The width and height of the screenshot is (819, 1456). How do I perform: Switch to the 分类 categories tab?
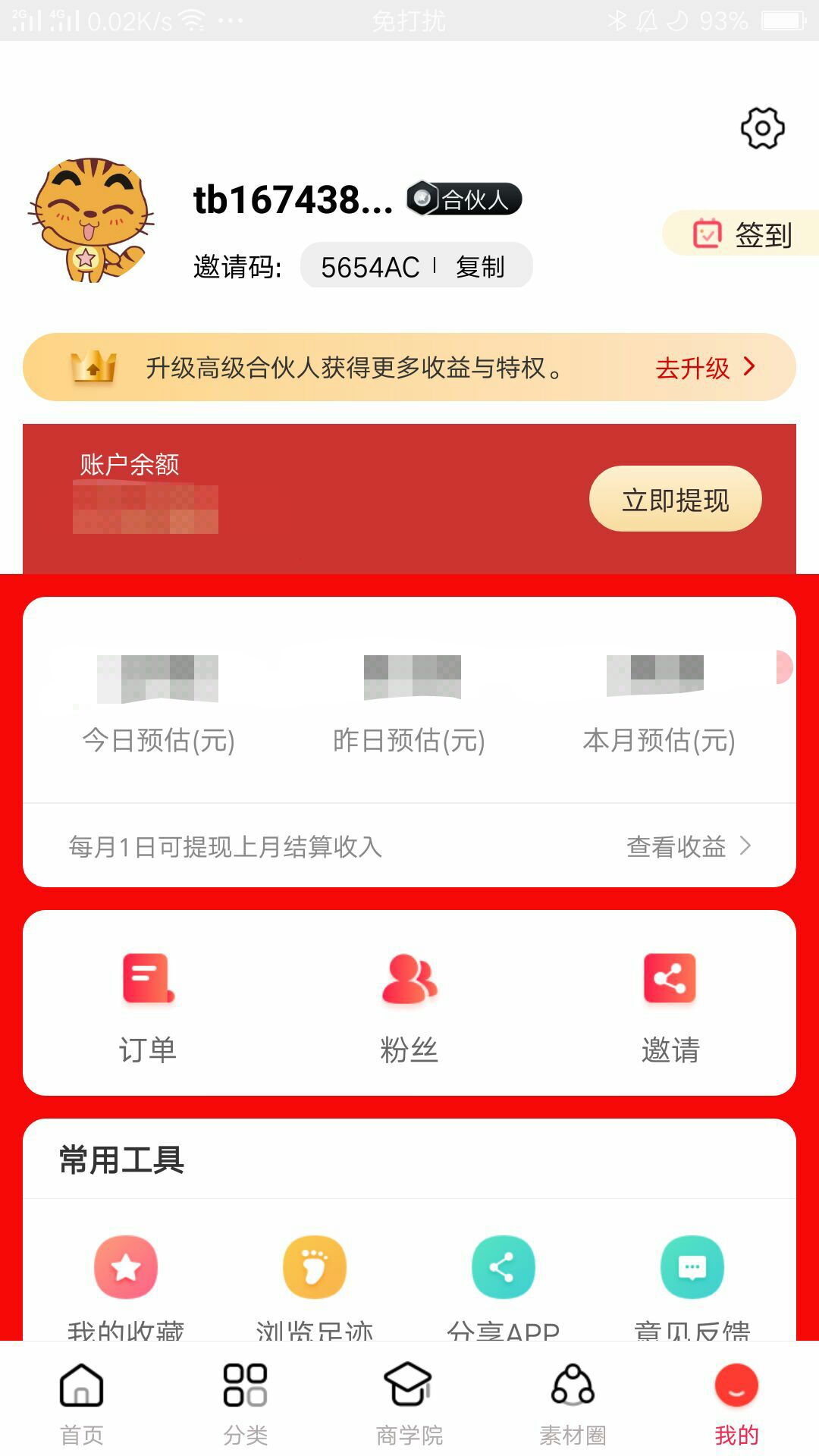(245, 1401)
